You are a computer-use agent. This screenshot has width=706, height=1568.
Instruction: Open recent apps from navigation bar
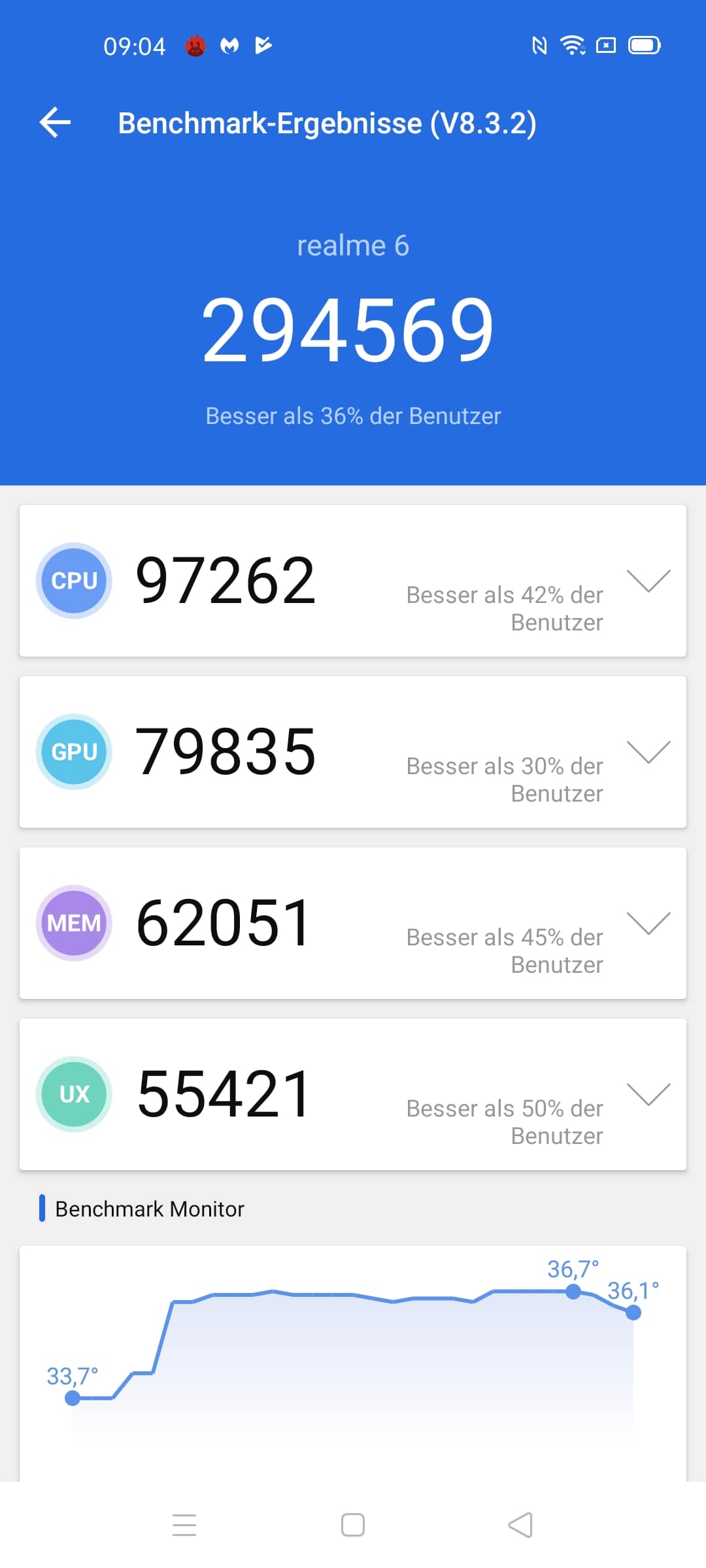(x=184, y=1525)
